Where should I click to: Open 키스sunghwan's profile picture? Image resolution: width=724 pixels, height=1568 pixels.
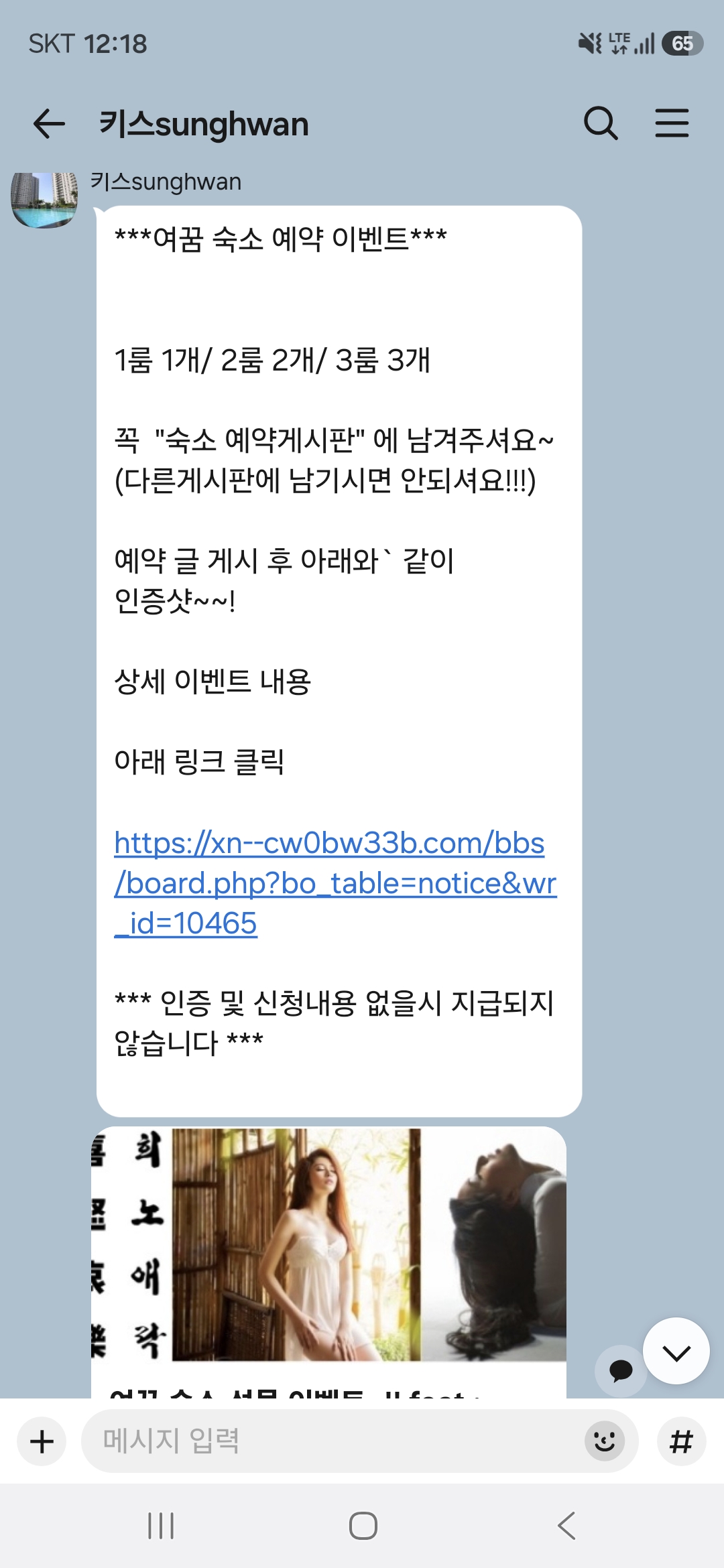tap(44, 200)
